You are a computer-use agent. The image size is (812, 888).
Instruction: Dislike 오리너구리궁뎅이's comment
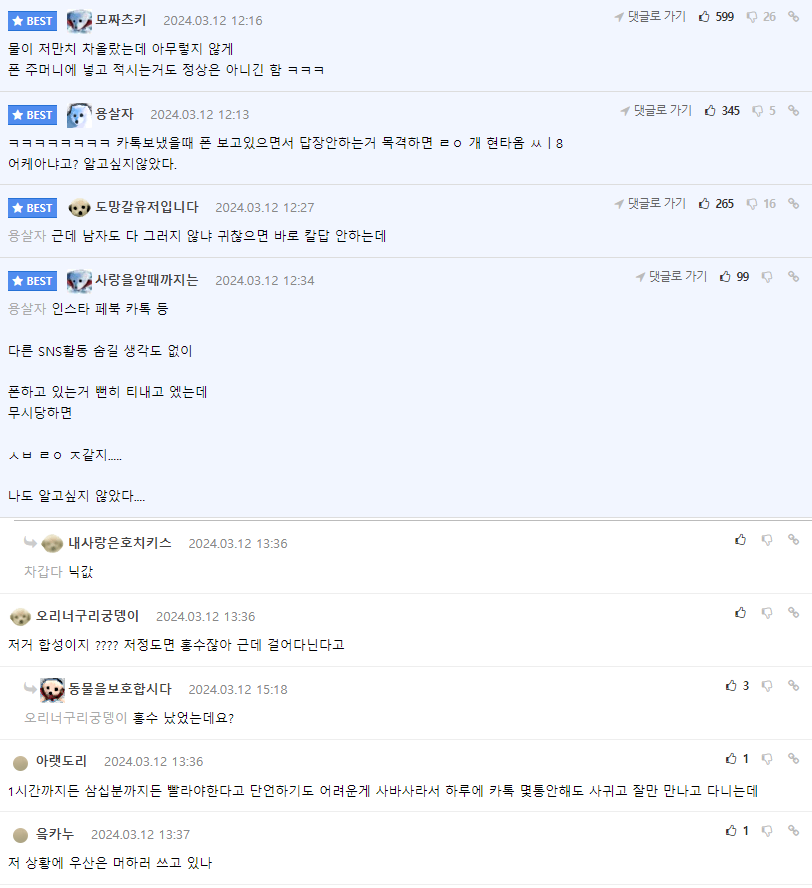point(767,613)
